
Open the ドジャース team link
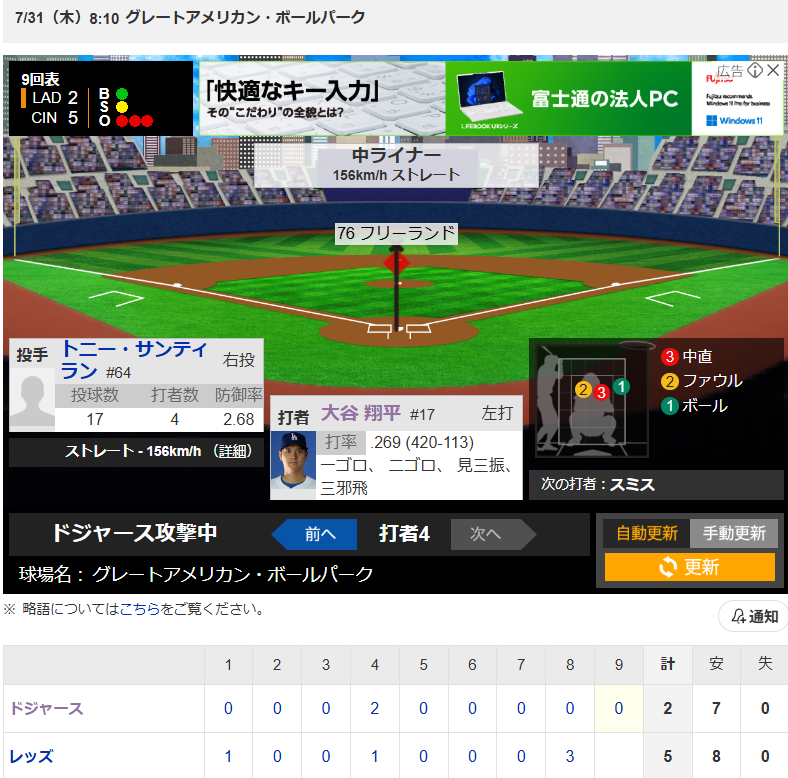(46, 708)
